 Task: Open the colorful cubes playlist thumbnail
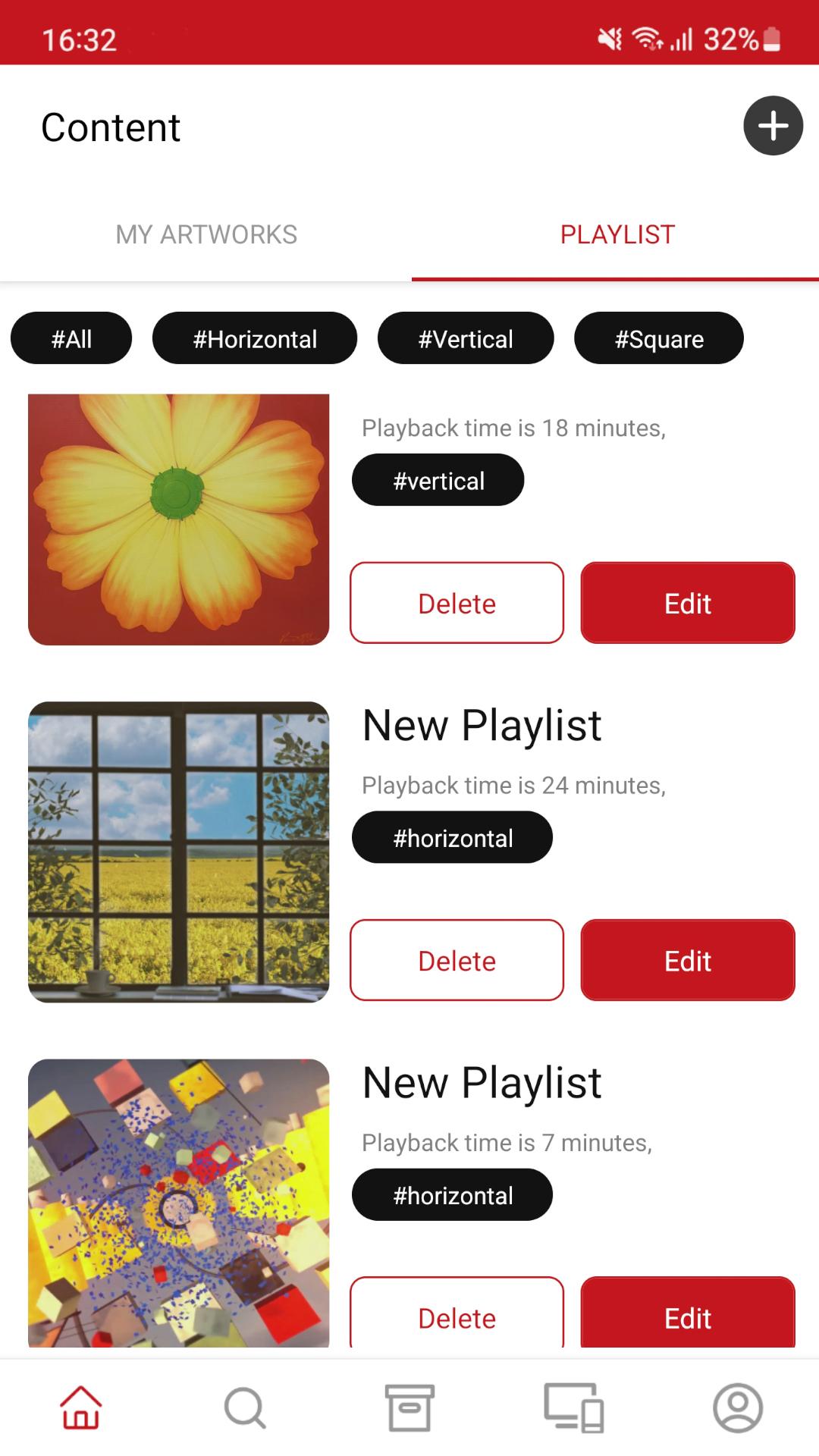[x=179, y=1203]
